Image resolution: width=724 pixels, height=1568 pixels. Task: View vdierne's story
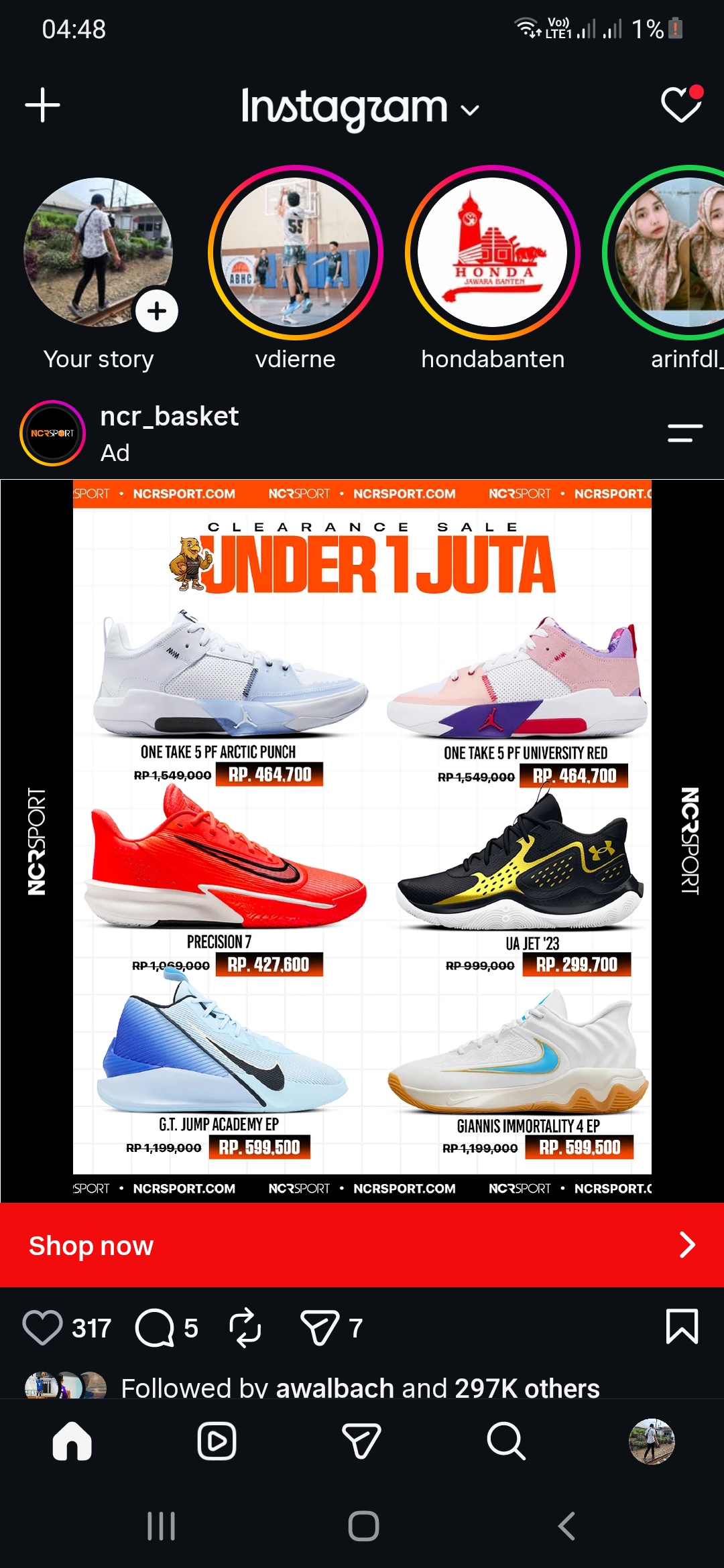295,253
